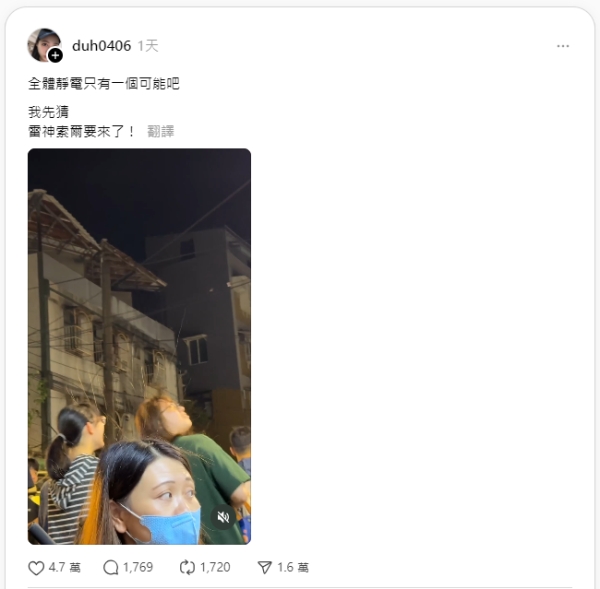Open duh0406's profile avatar

(43, 44)
